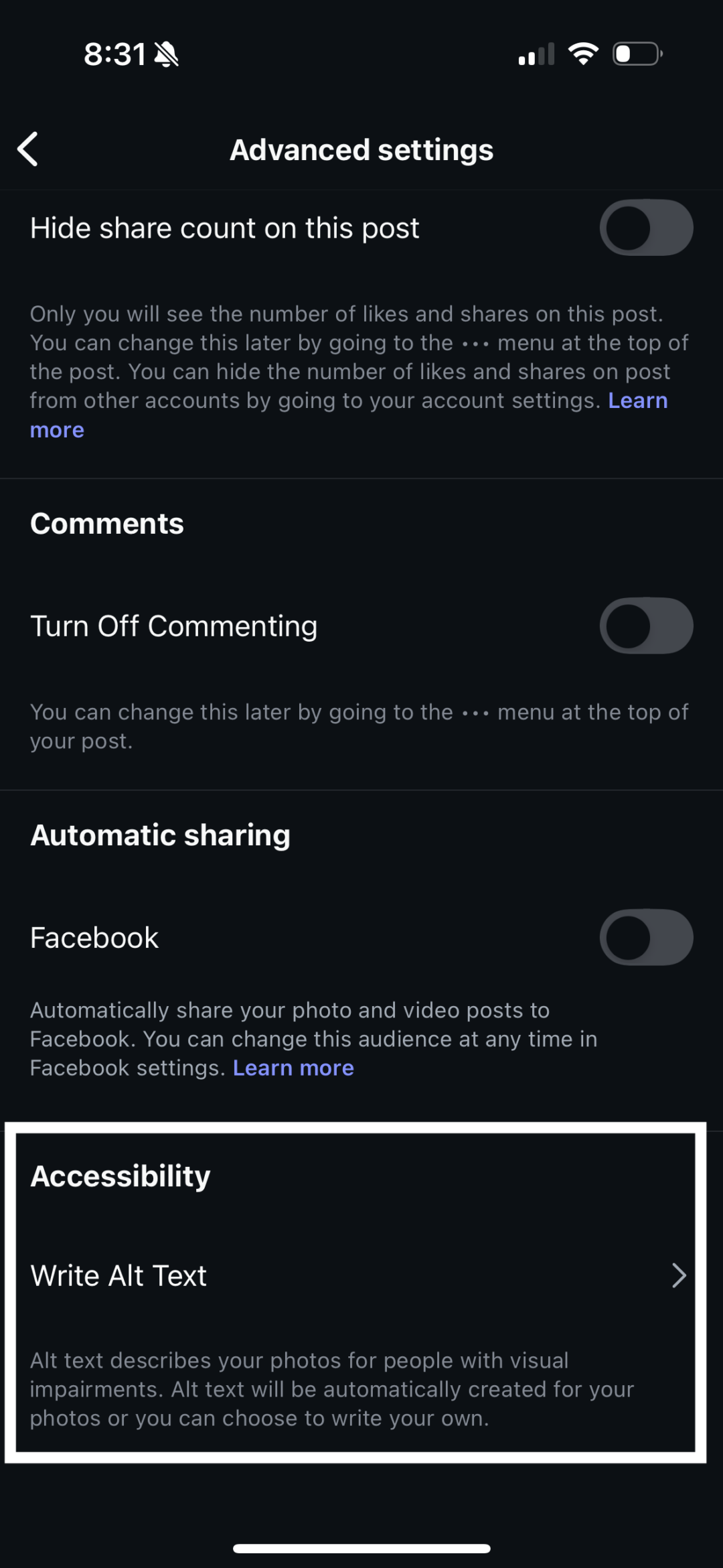Screen dimensions: 723x1568
Task: Tap the Write Alt Text arrow icon
Action: tap(679, 1275)
